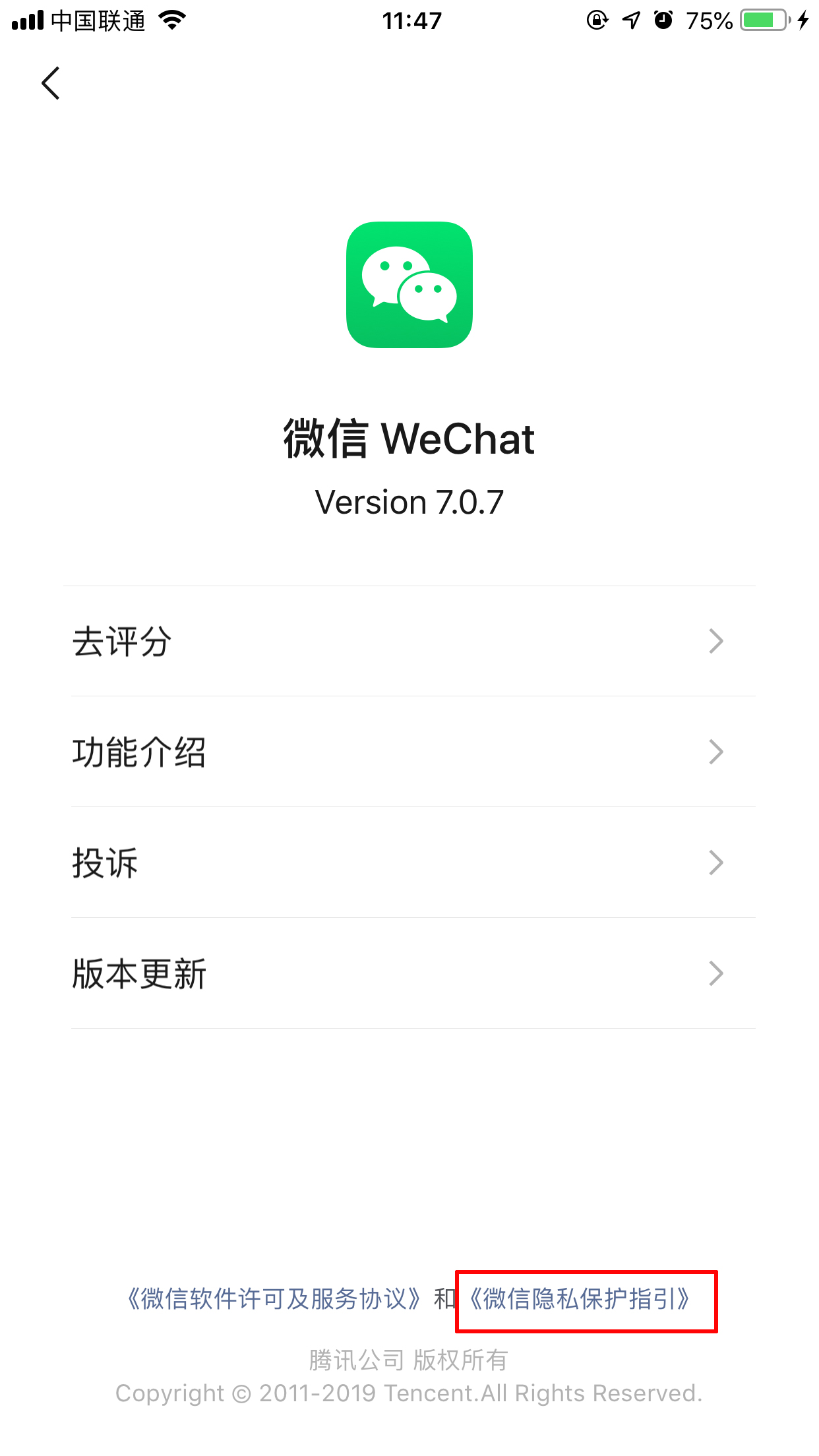Expand the 去评分 row via its chevron
Screen dimensions: 819x1456
click(716, 640)
